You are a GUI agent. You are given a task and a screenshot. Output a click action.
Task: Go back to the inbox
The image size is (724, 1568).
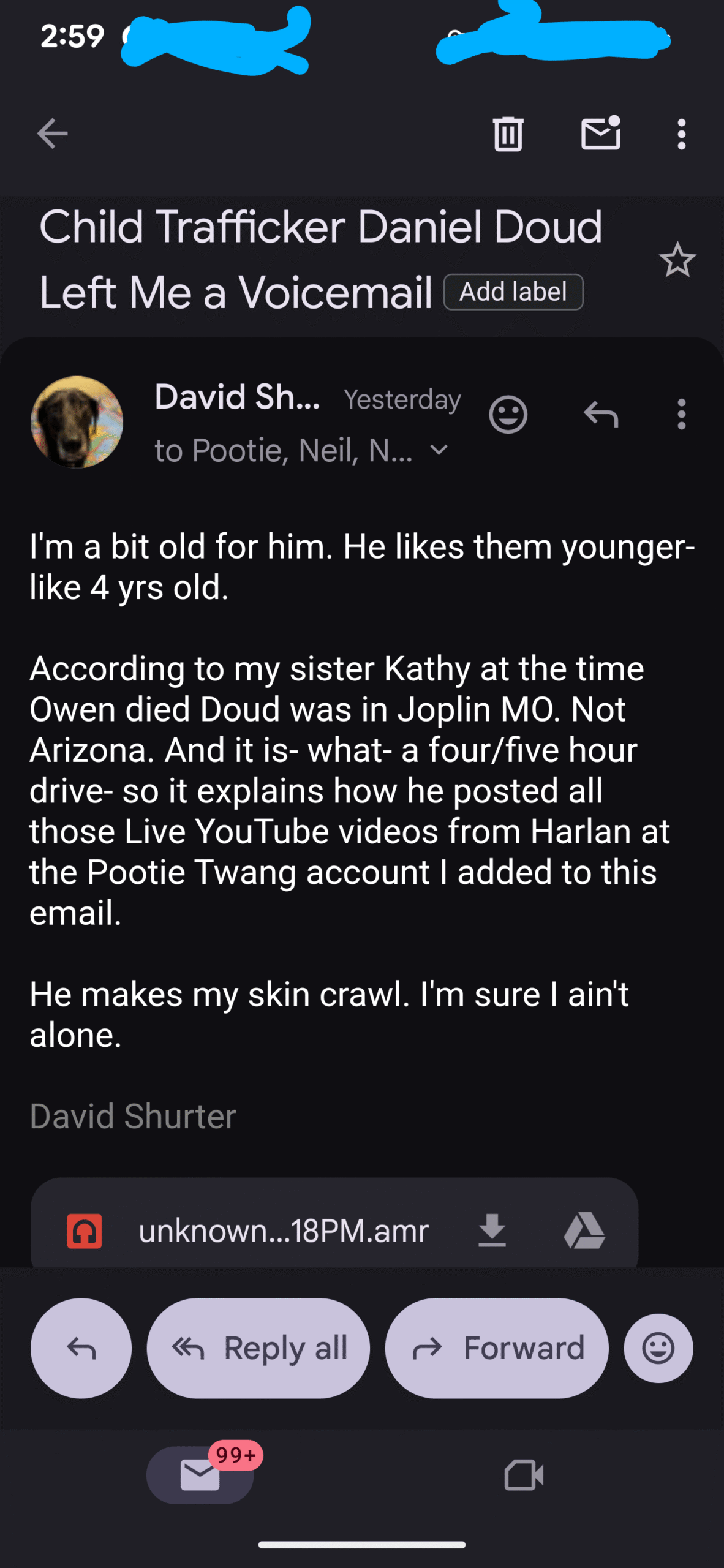tap(52, 134)
